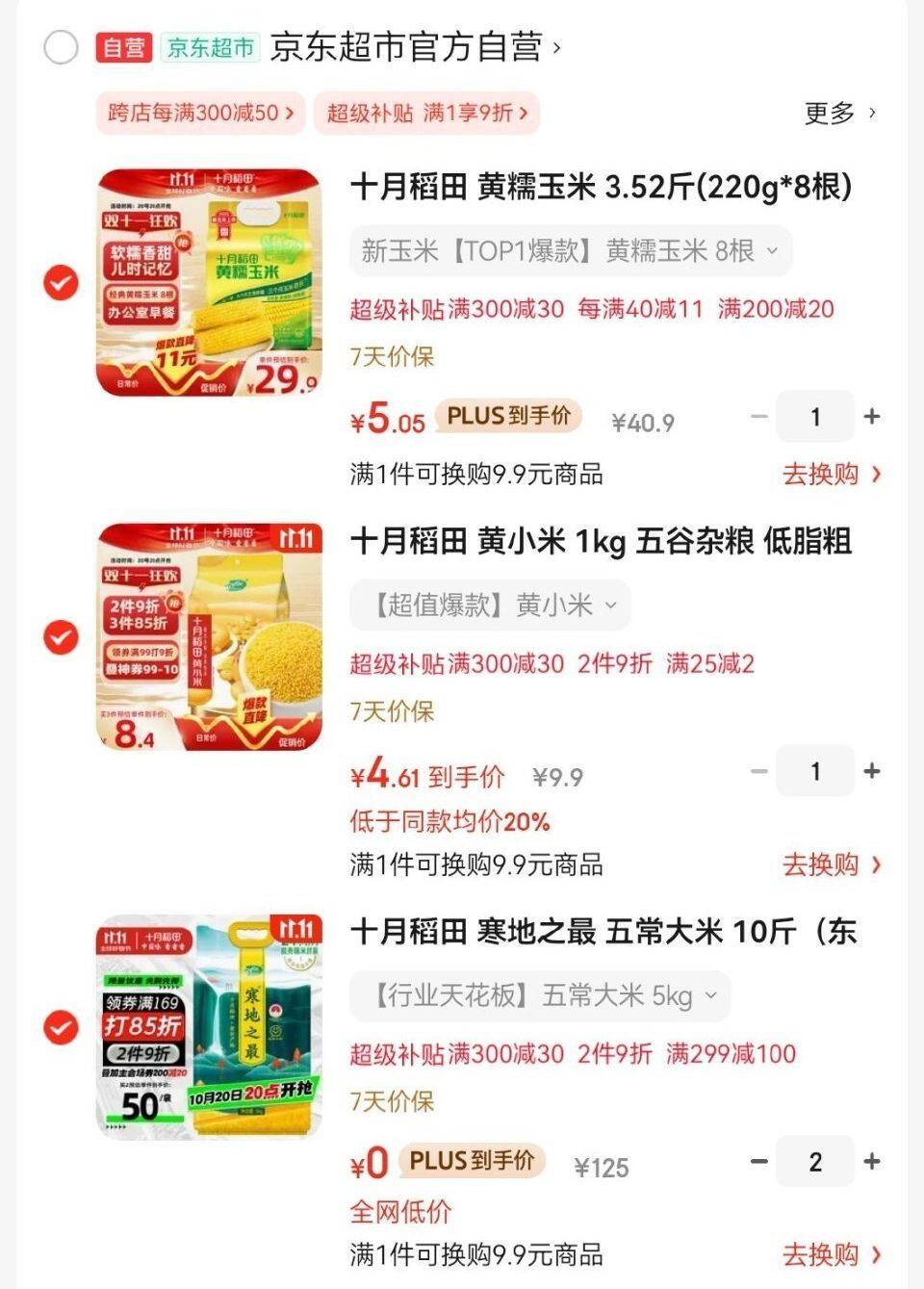Open the 超级补贴 满1享9折 chip
Viewport: 924px width, 1289px height.
[426, 113]
